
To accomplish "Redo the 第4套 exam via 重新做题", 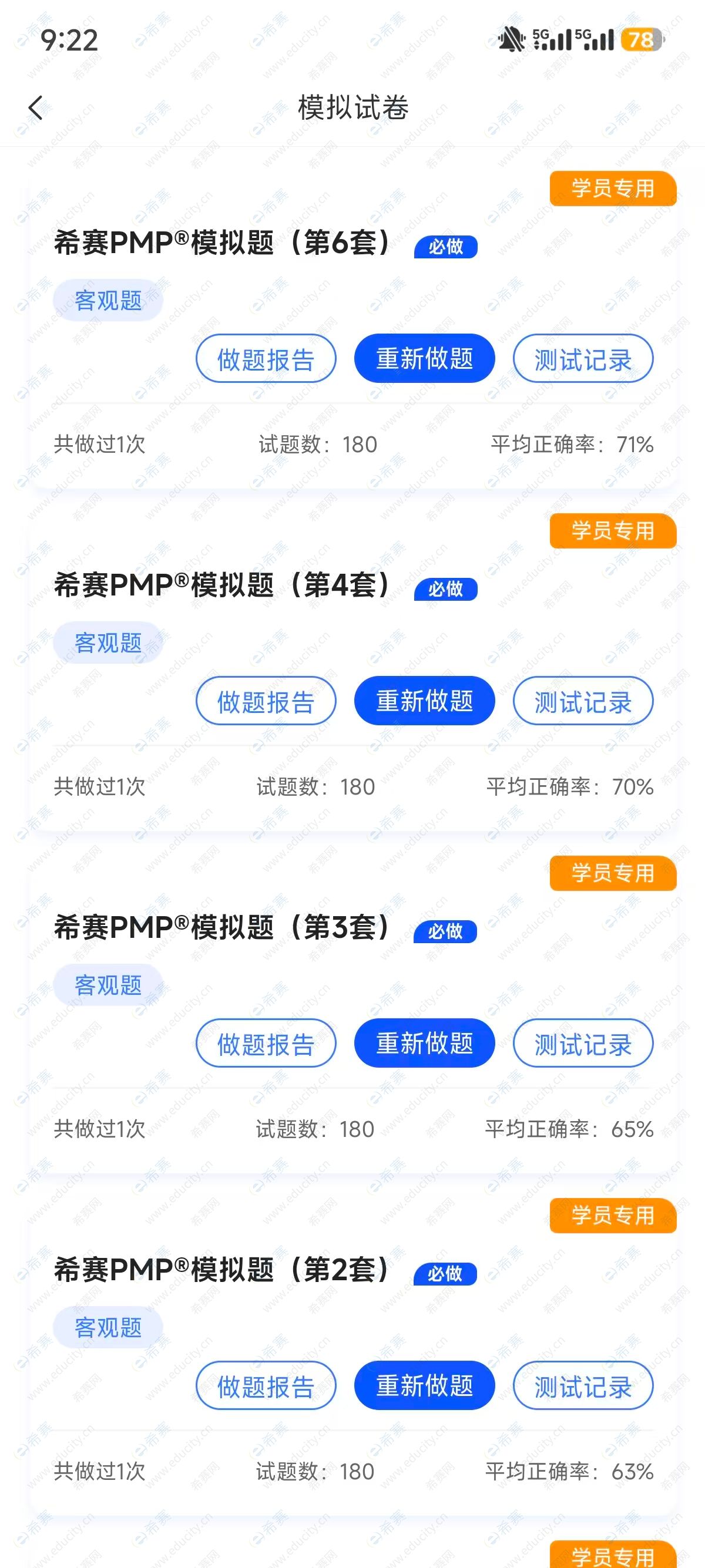I will coord(424,701).
